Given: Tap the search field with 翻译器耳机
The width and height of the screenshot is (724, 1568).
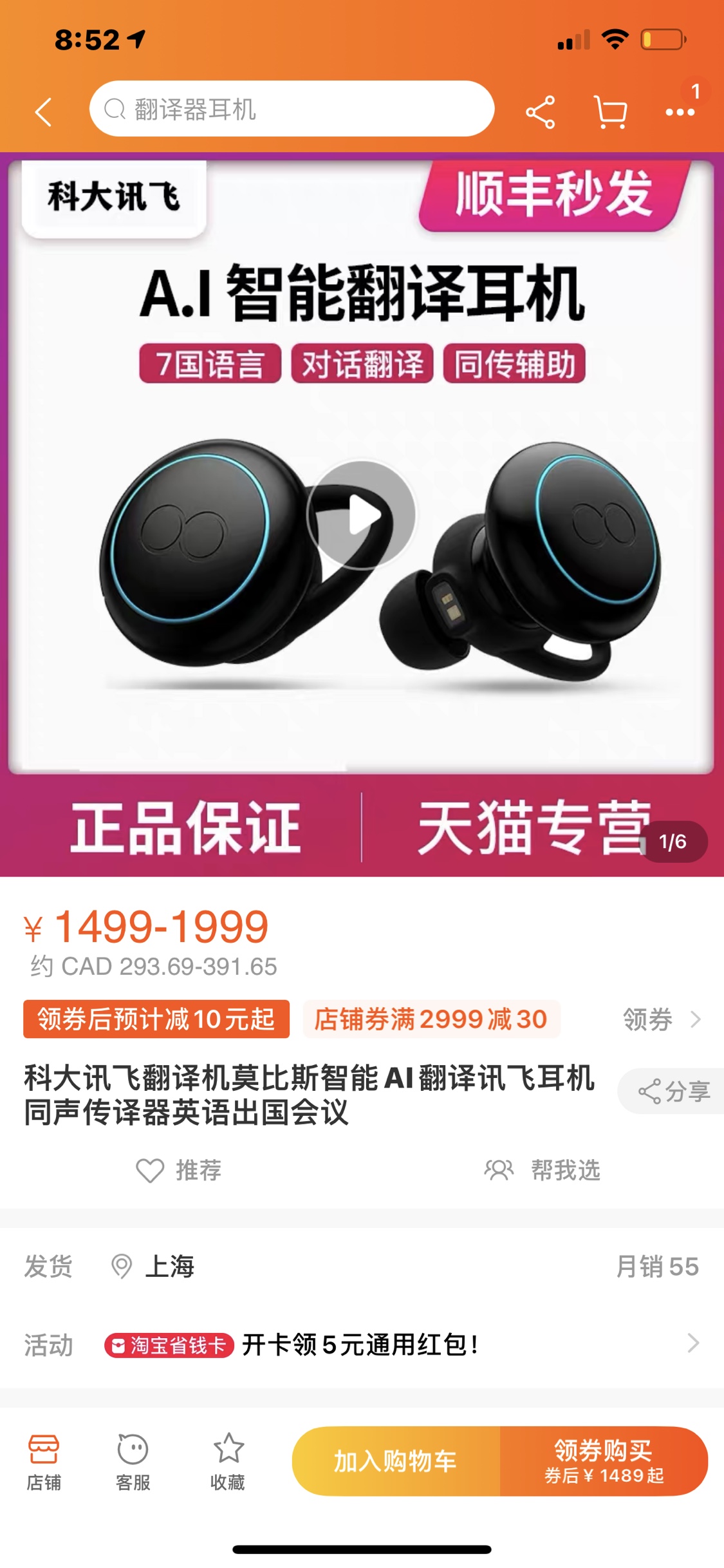Looking at the screenshot, I should (x=292, y=109).
